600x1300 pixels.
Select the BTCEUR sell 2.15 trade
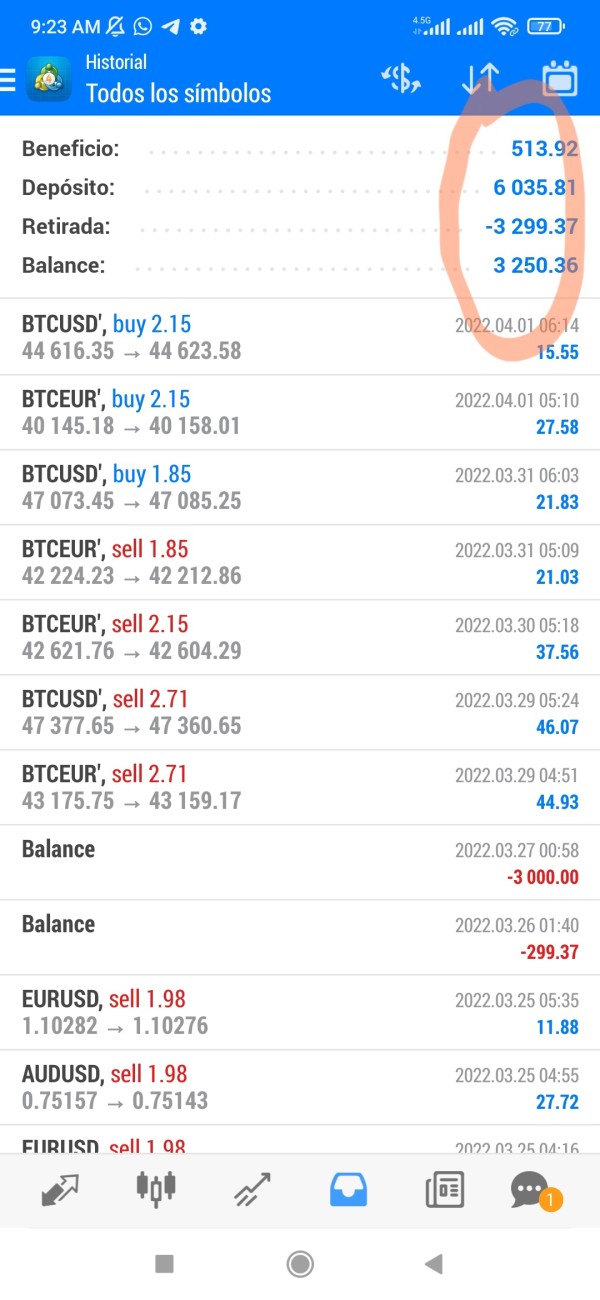coord(300,637)
